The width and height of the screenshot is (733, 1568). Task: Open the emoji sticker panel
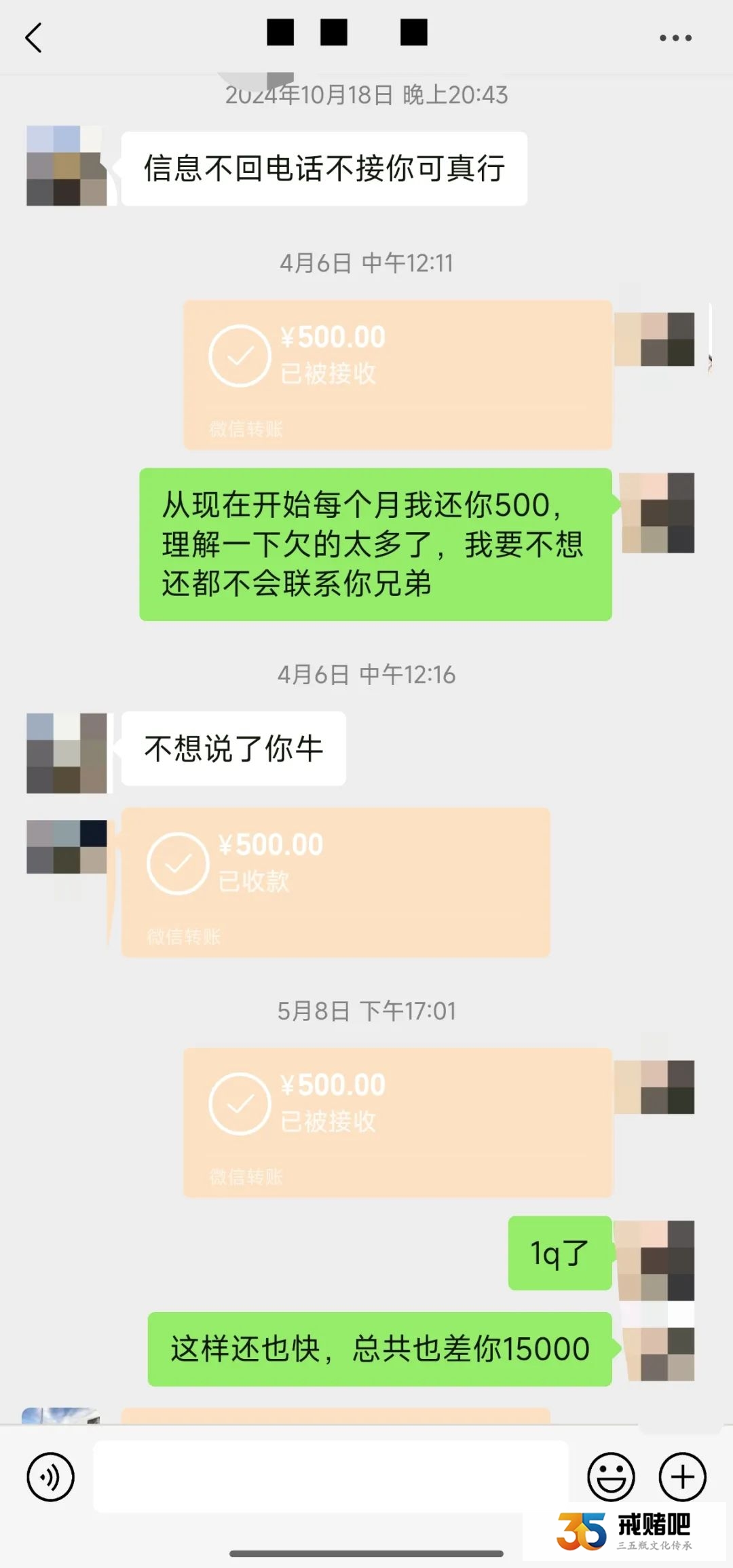611,1476
